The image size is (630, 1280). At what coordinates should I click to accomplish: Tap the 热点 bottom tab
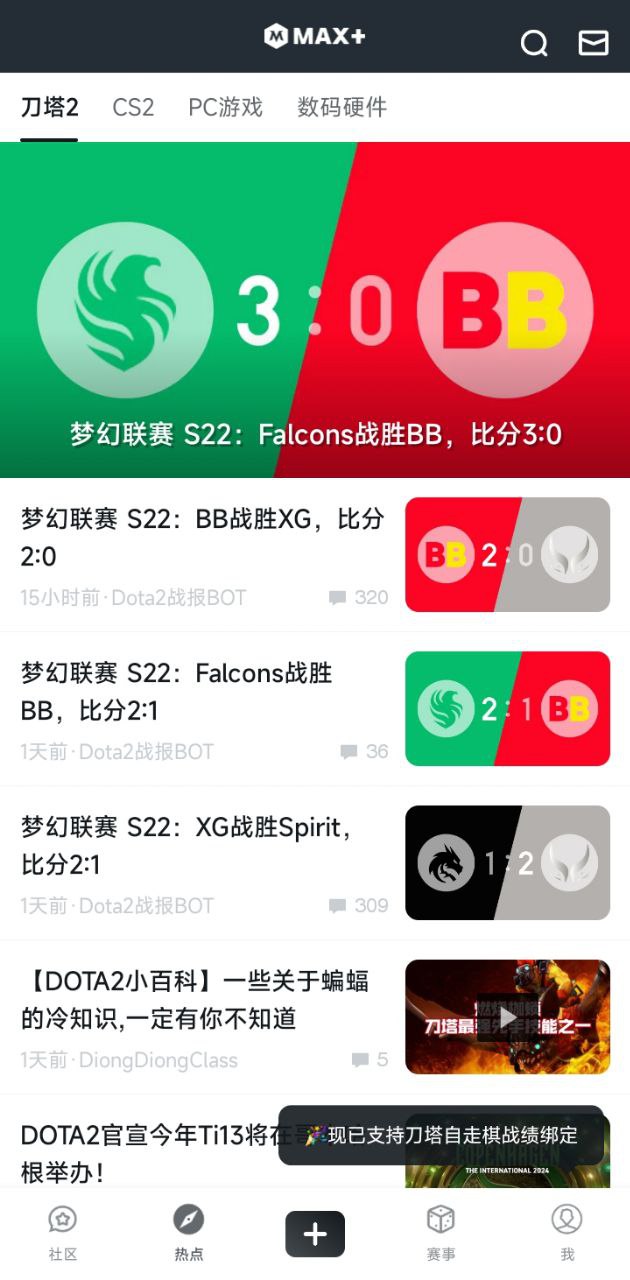[189, 1232]
